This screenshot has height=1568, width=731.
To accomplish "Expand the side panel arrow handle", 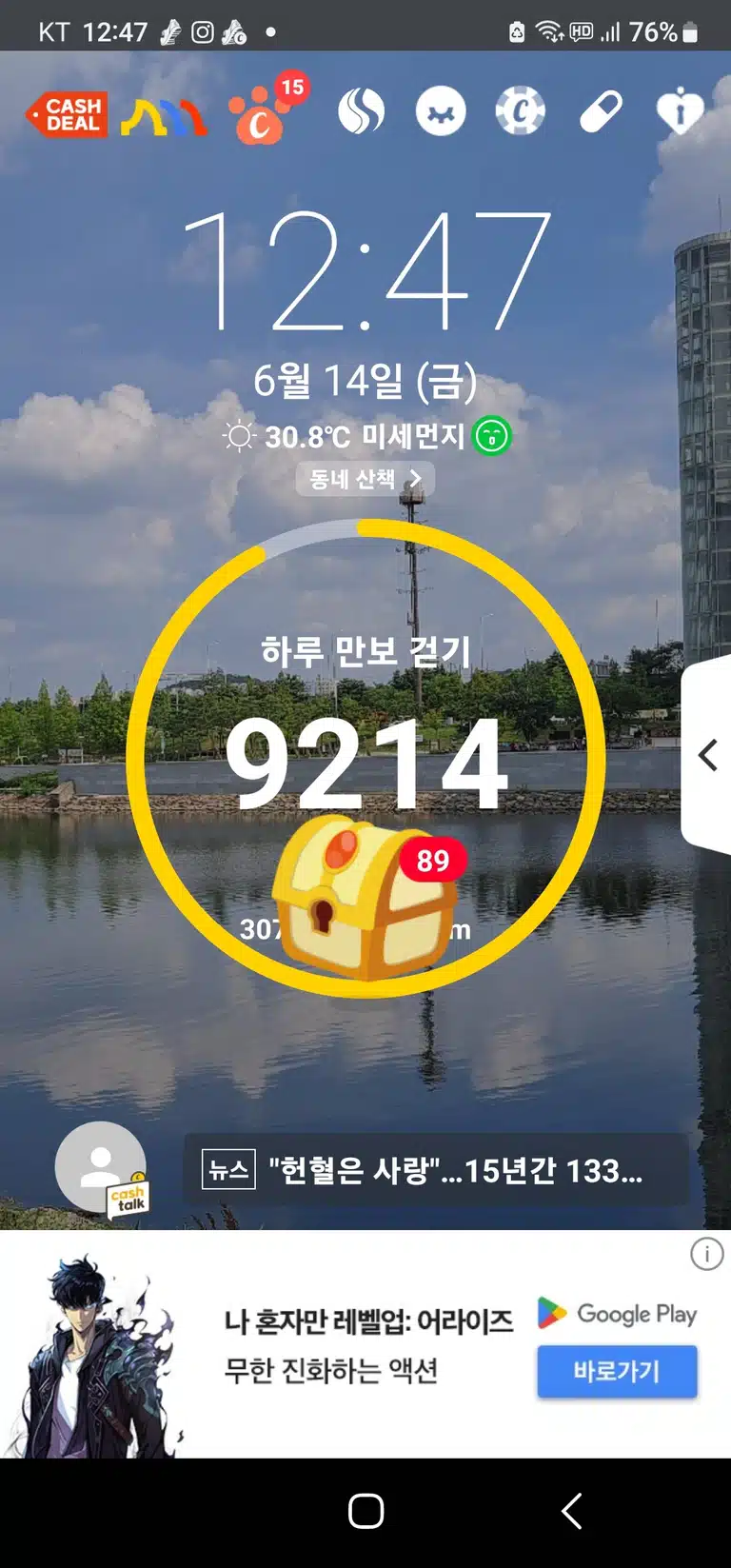I will (x=706, y=755).
